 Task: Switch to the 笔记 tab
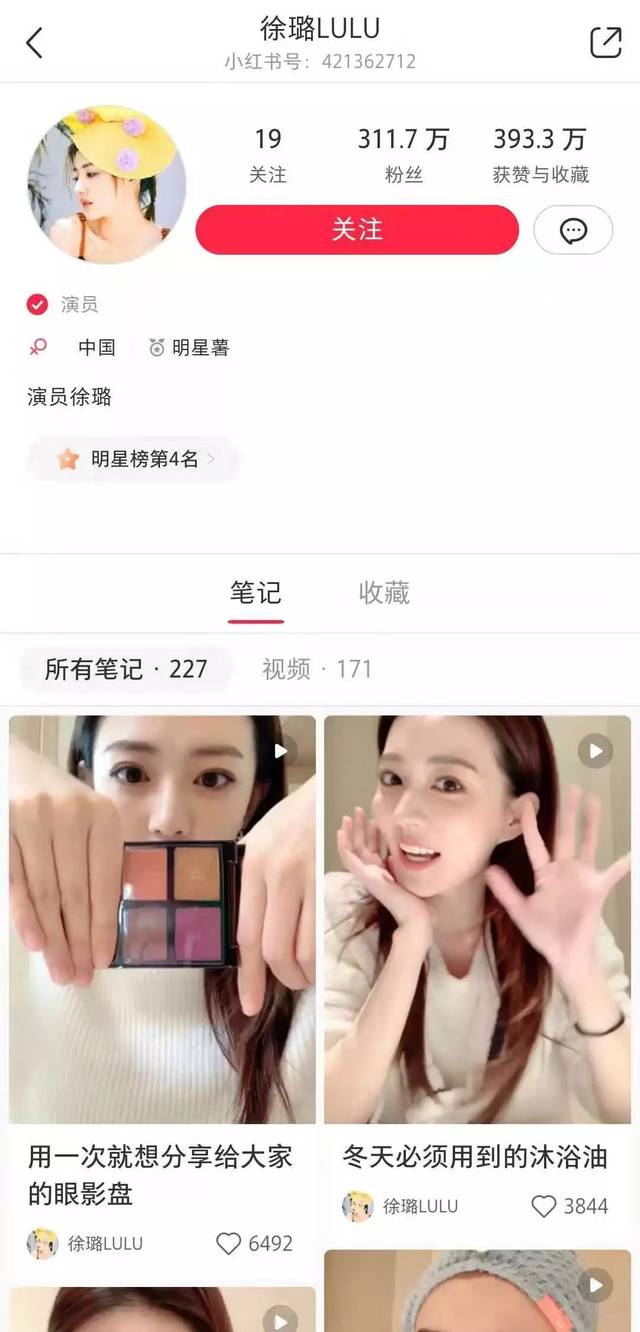(255, 593)
